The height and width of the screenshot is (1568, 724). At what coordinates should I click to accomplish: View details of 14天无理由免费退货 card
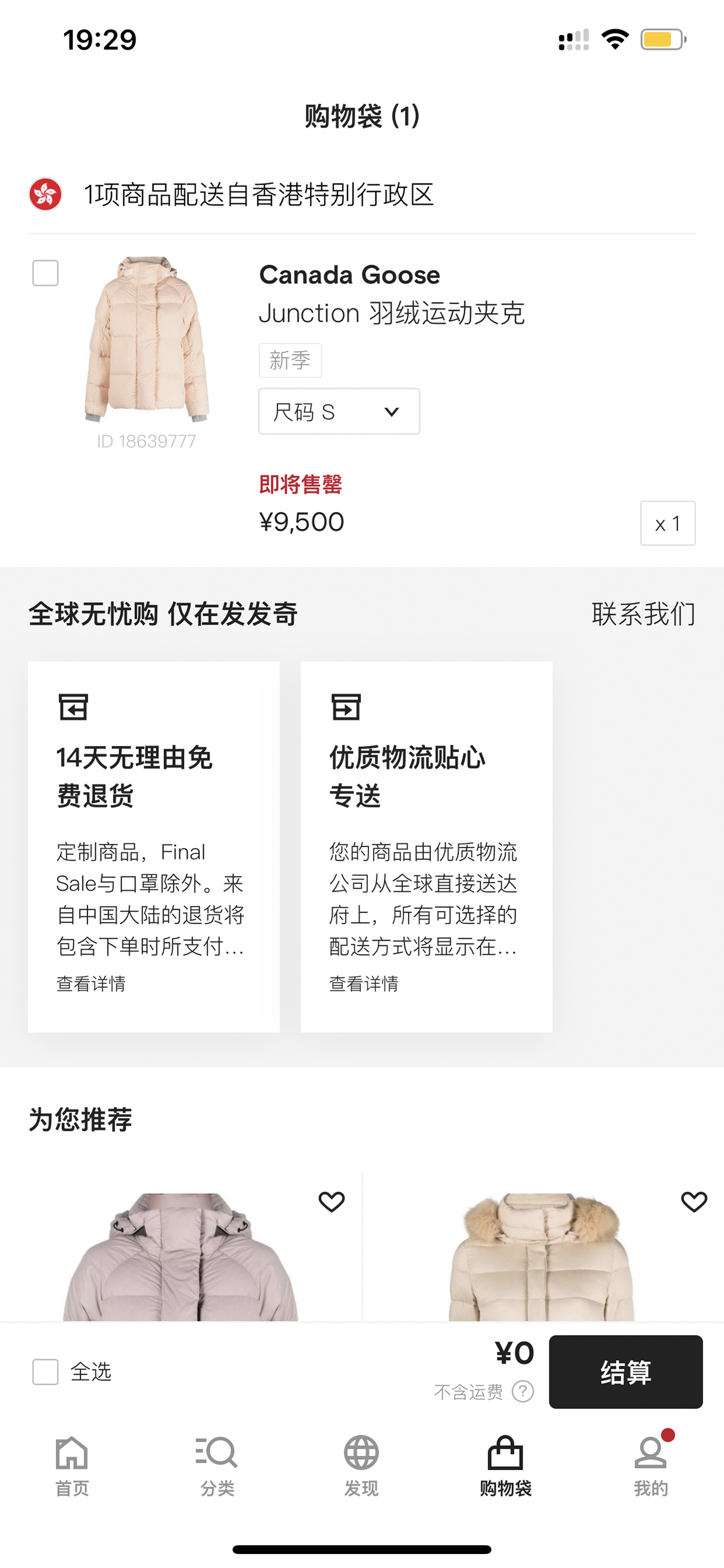coord(91,983)
